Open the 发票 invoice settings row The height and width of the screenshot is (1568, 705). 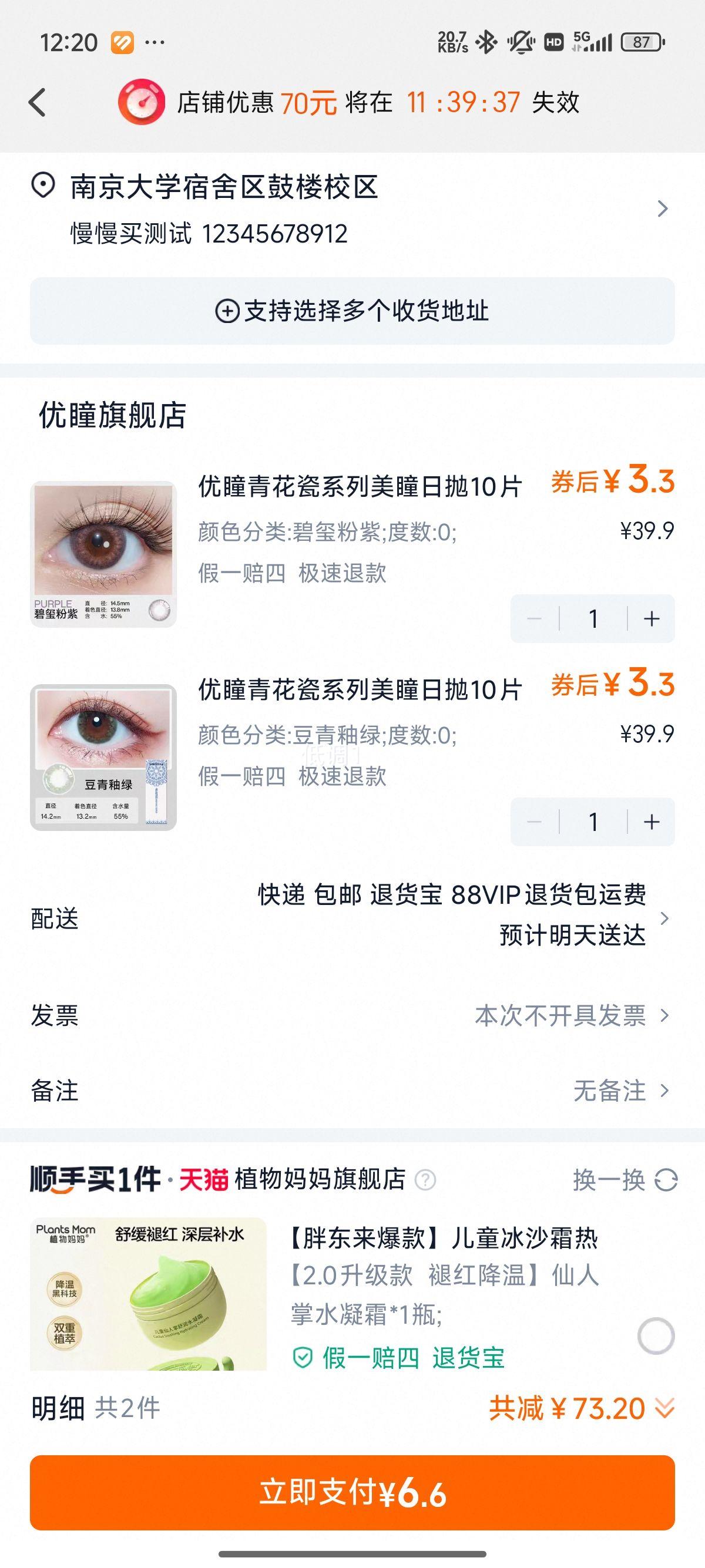click(352, 1015)
